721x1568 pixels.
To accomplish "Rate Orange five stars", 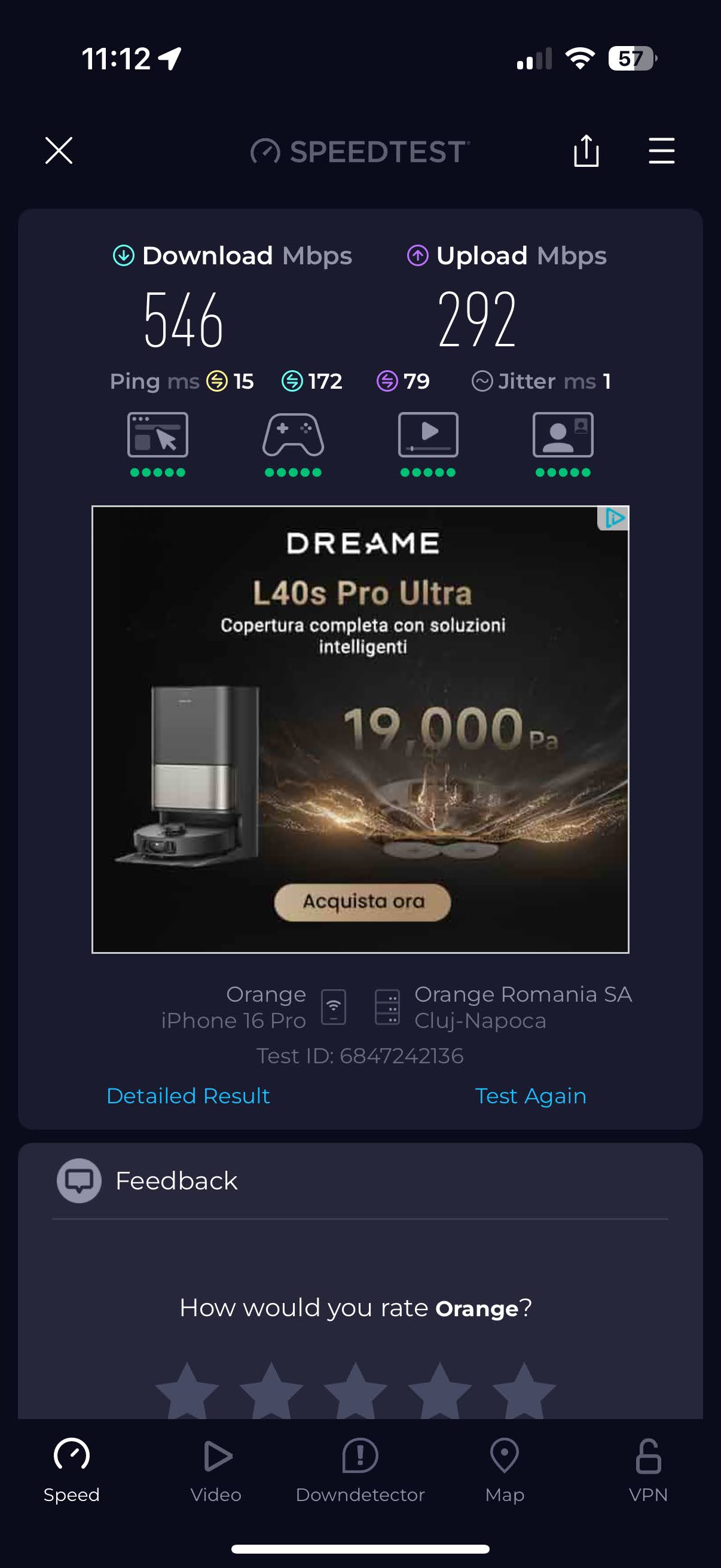I will click(524, 1391).
